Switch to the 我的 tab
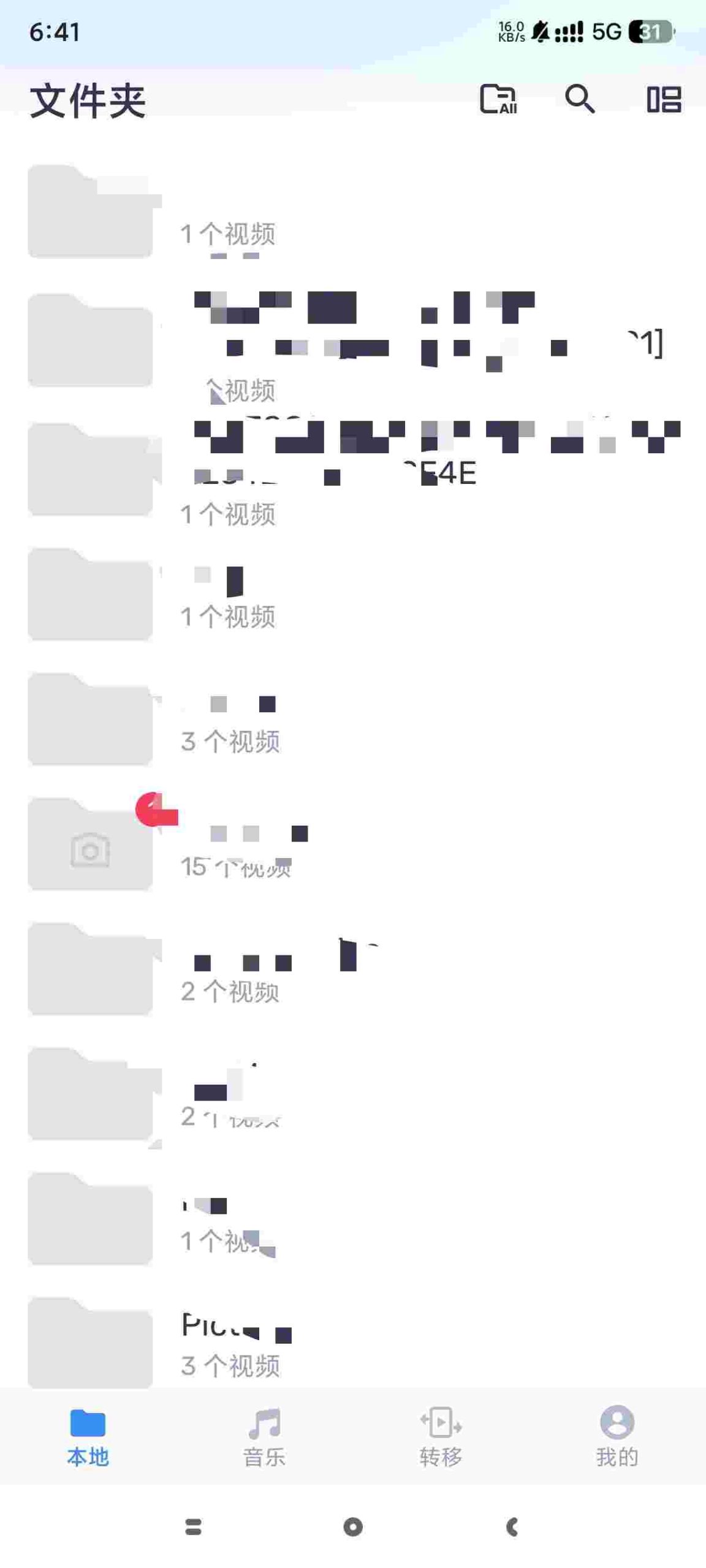The height and width of the screenshot is (1568, 706). [x=617, y=1437]
